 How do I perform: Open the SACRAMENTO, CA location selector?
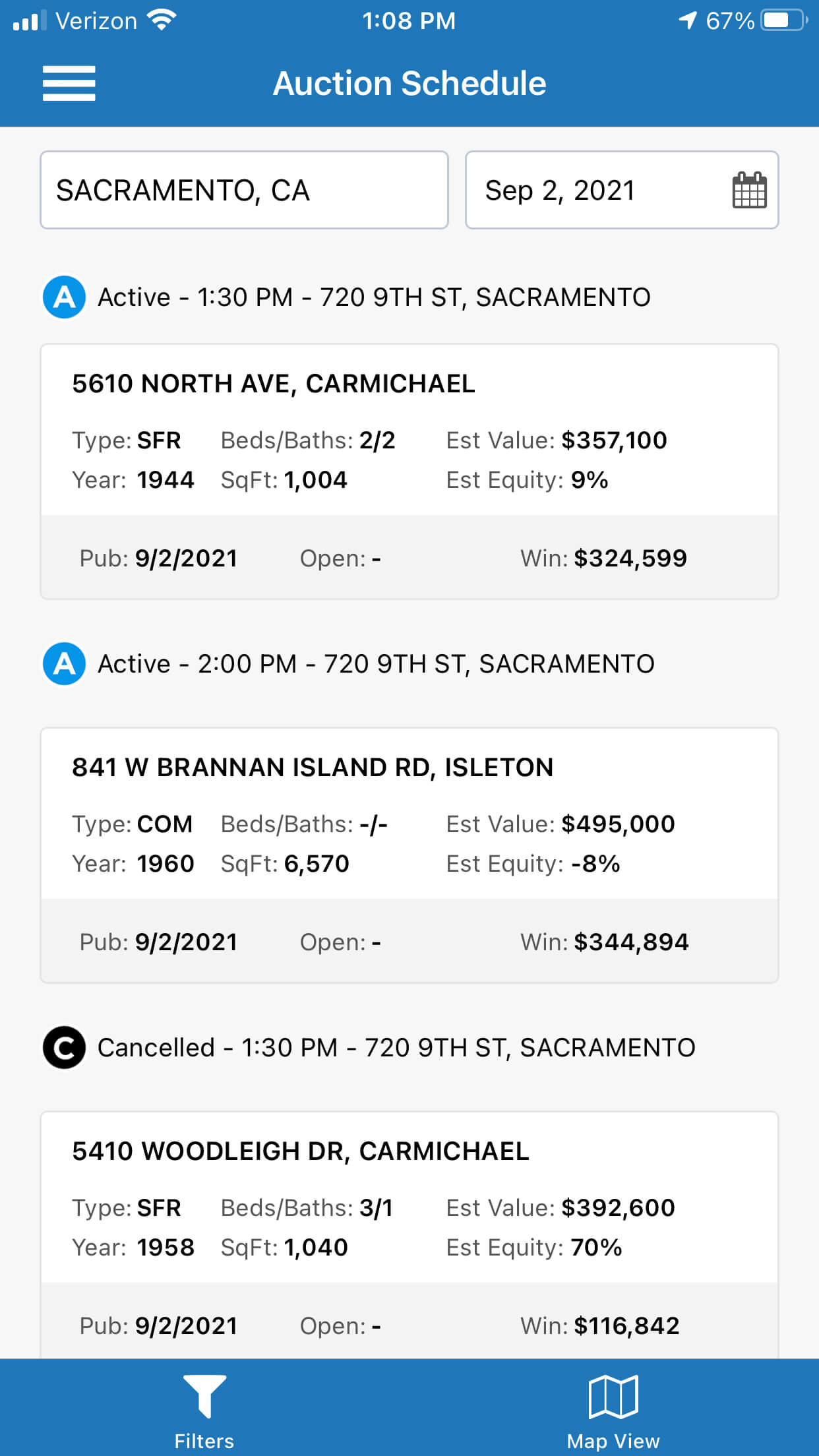(245, 190)
